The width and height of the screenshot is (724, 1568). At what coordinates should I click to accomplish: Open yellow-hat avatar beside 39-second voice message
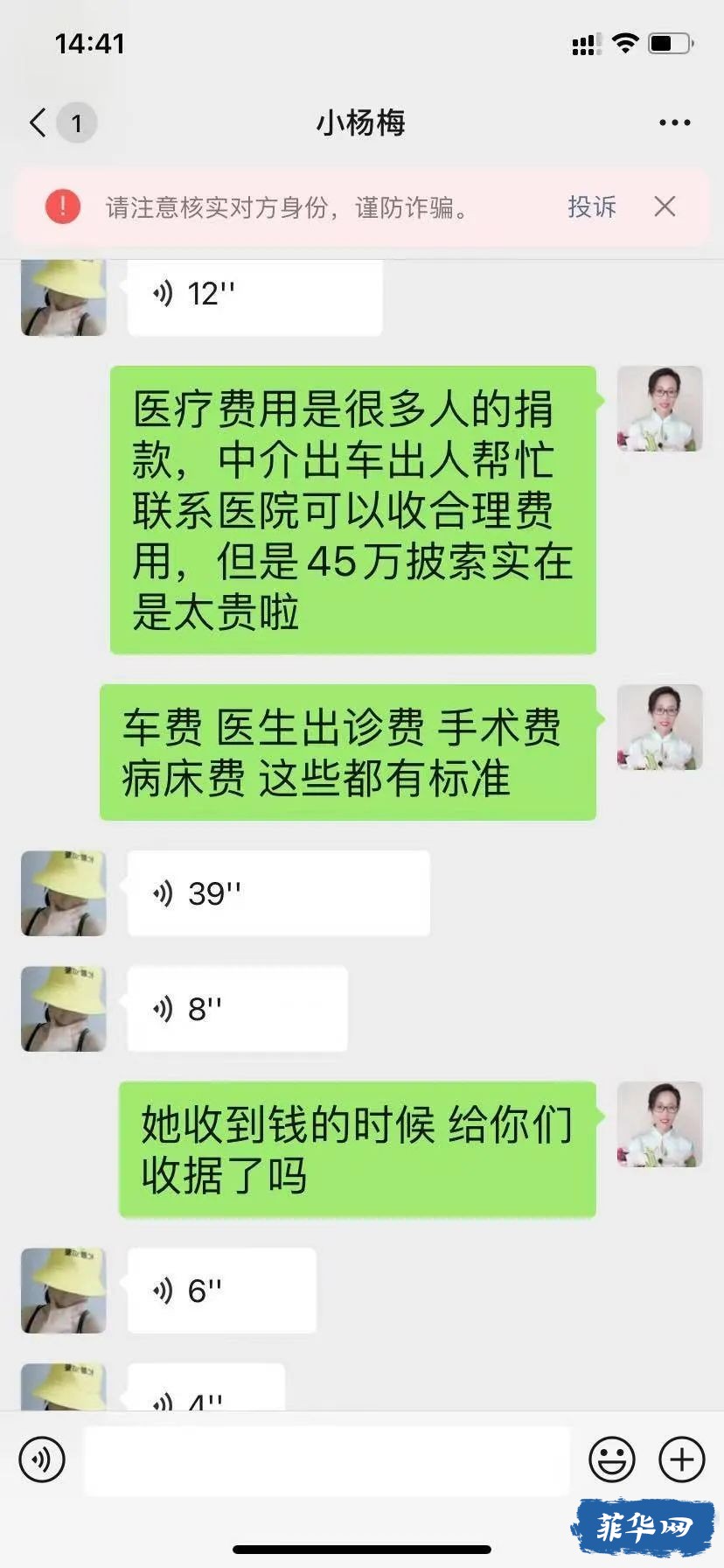tap(64, 893)
